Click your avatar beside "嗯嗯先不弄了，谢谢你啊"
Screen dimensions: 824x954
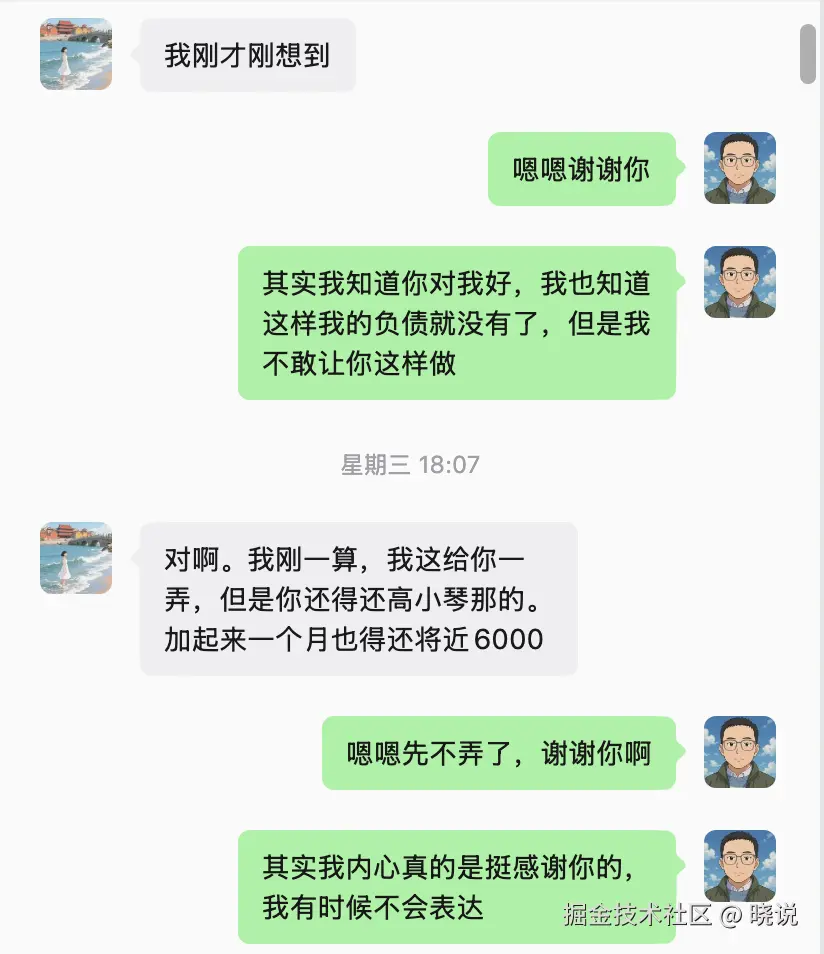(739, 752)
